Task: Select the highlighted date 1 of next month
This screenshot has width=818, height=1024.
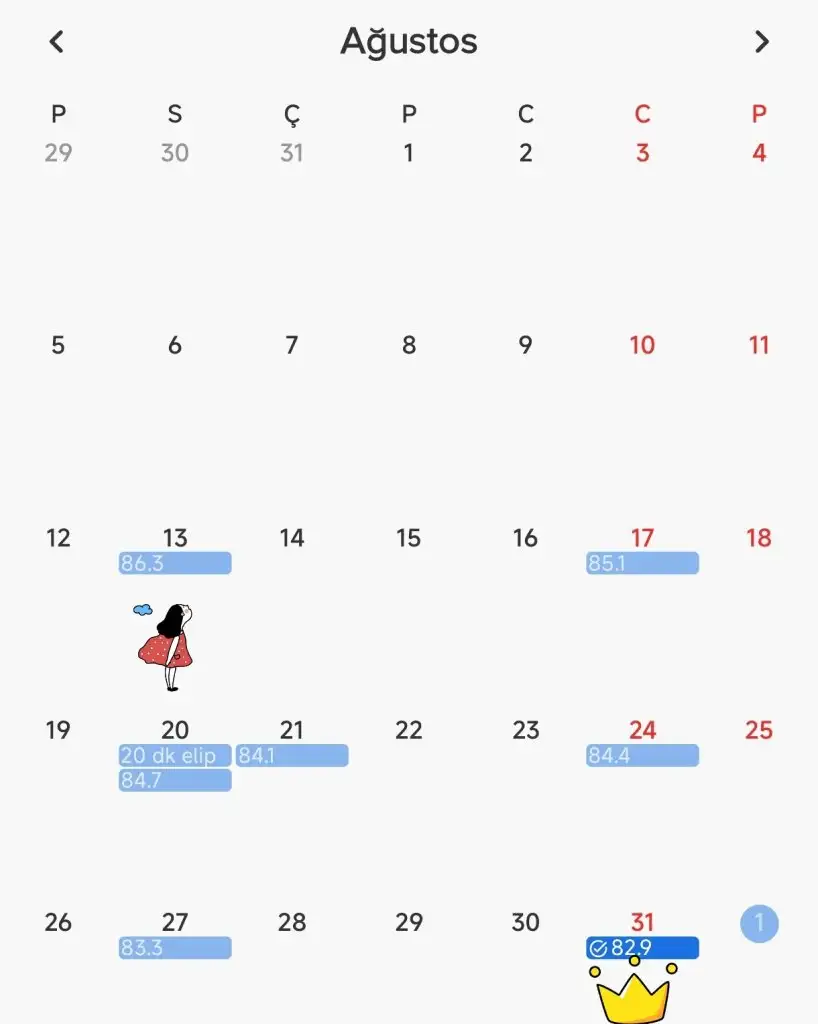Action: click(x=759, y=922)
